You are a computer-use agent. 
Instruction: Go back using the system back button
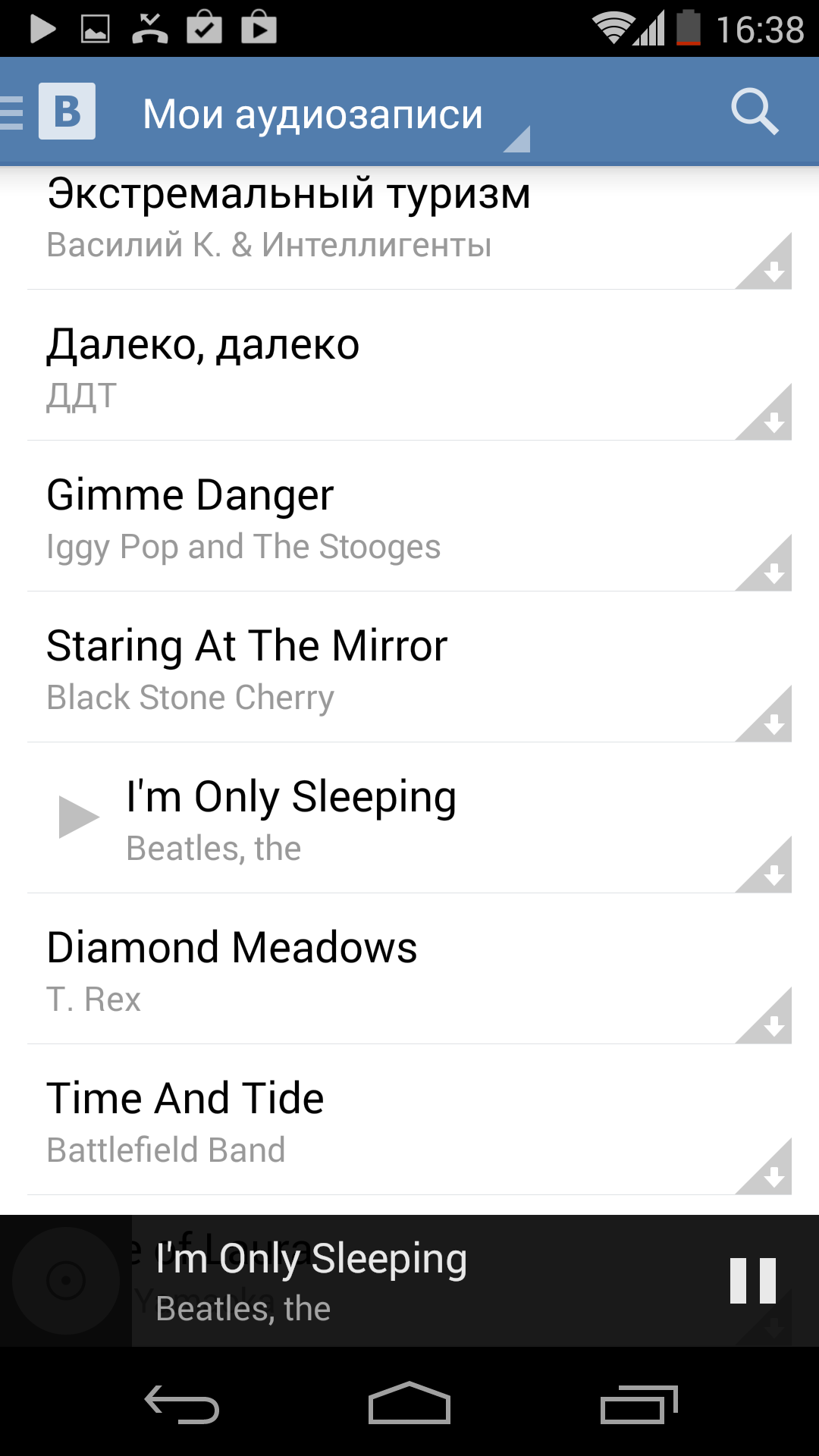(x=182, y=1404)
